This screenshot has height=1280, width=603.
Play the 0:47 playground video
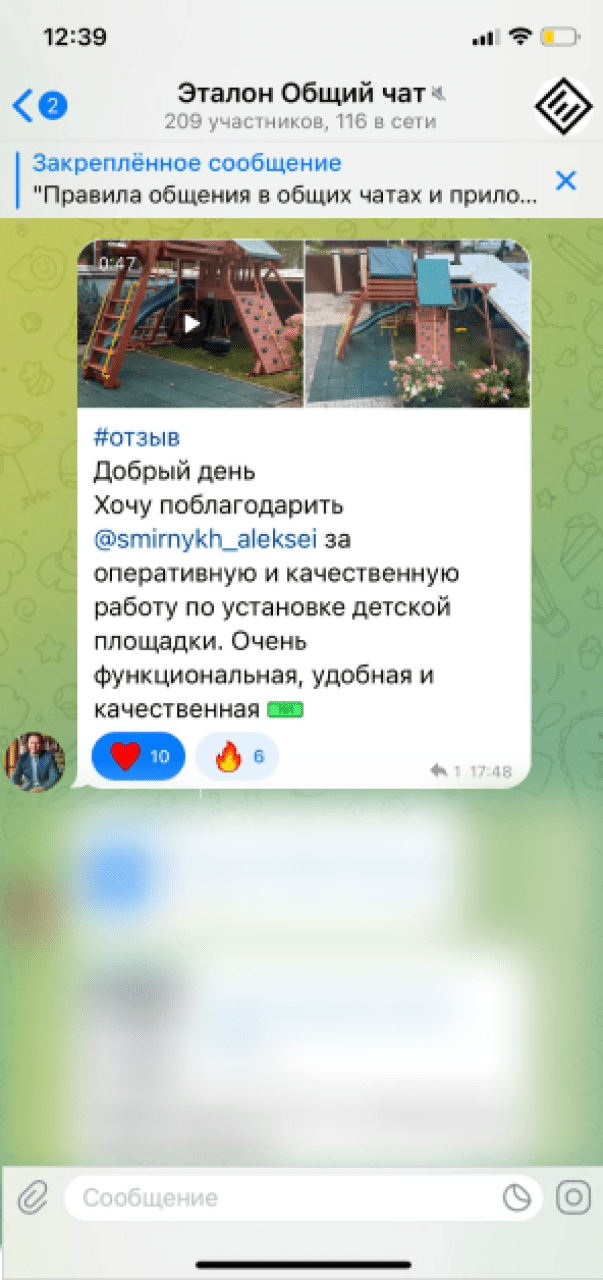(190, 323)
